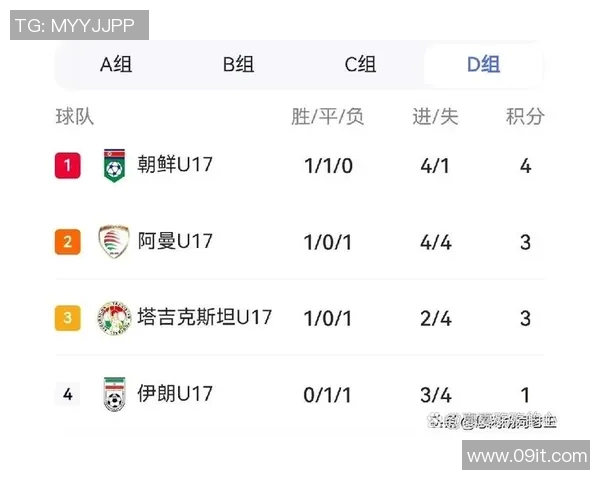
Task: Open the 伊朗U17 team row
Action: point(175,393)
